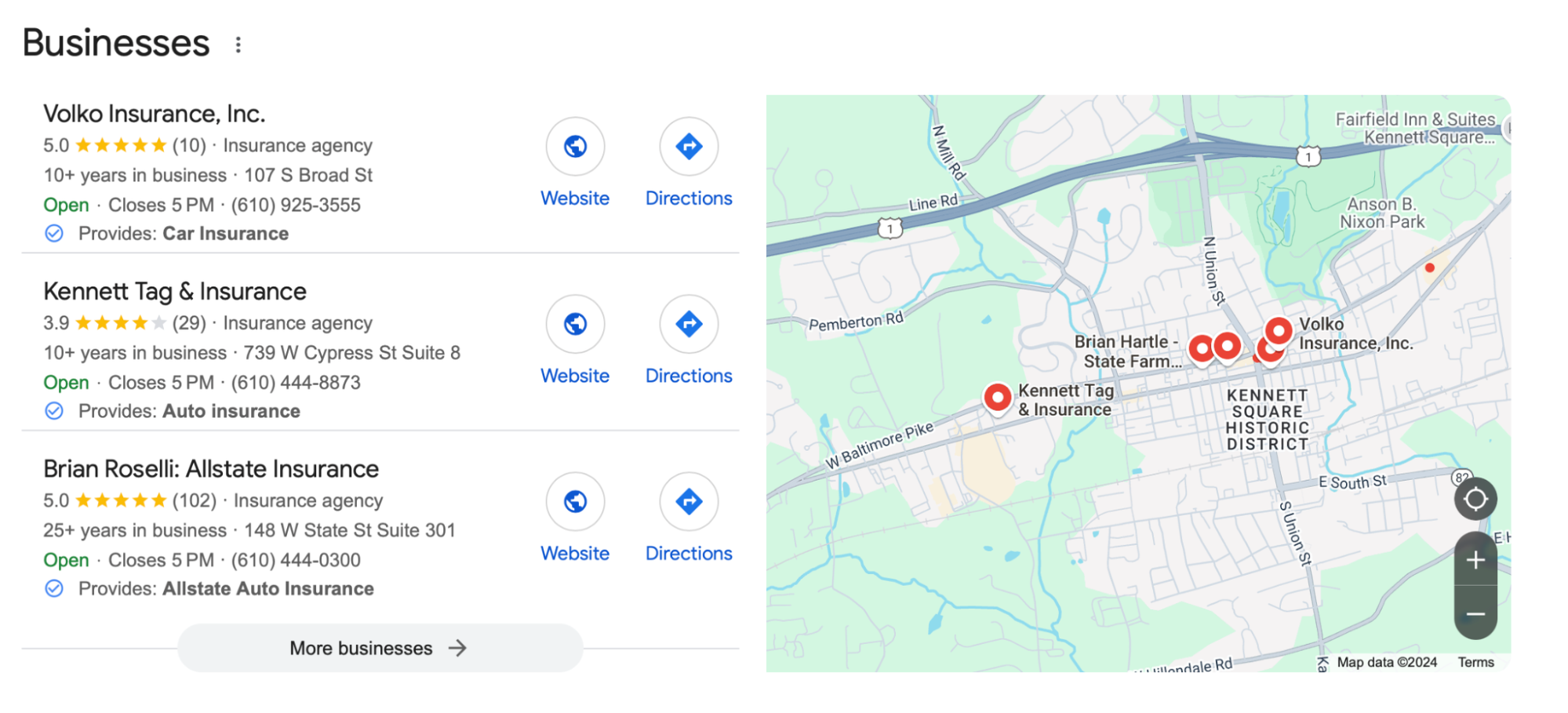Open Kennett Tag & Insurance listing
Screen dimensions: 1568x713
point(175,292)
